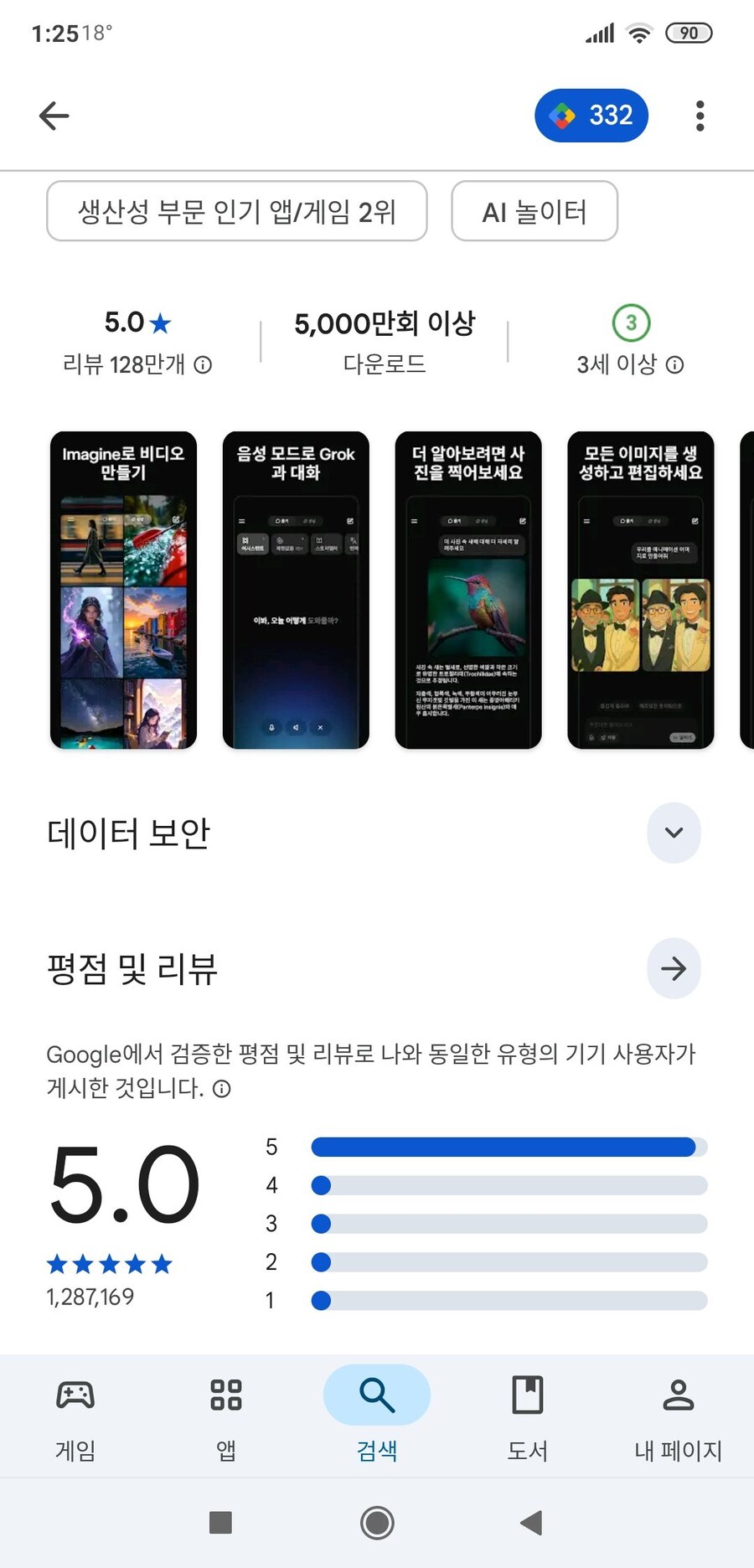
Task: Tap the info icon after 게시한 것입니다
Action: [x=222, y=1088]
